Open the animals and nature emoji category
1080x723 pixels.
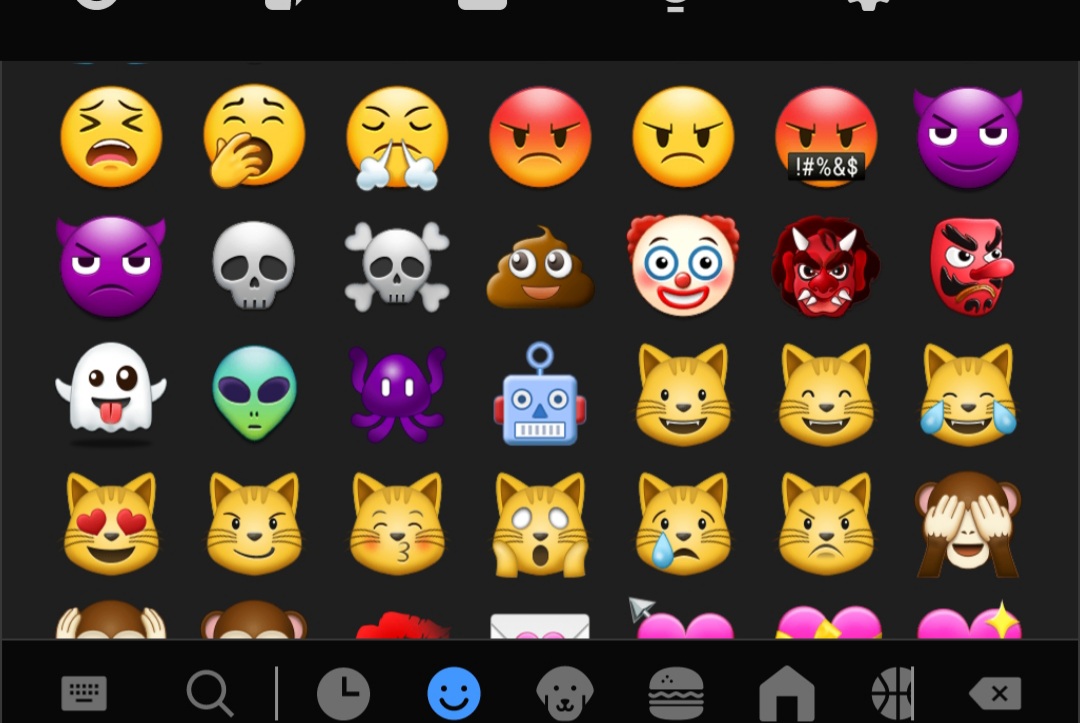tap(565, 693)
